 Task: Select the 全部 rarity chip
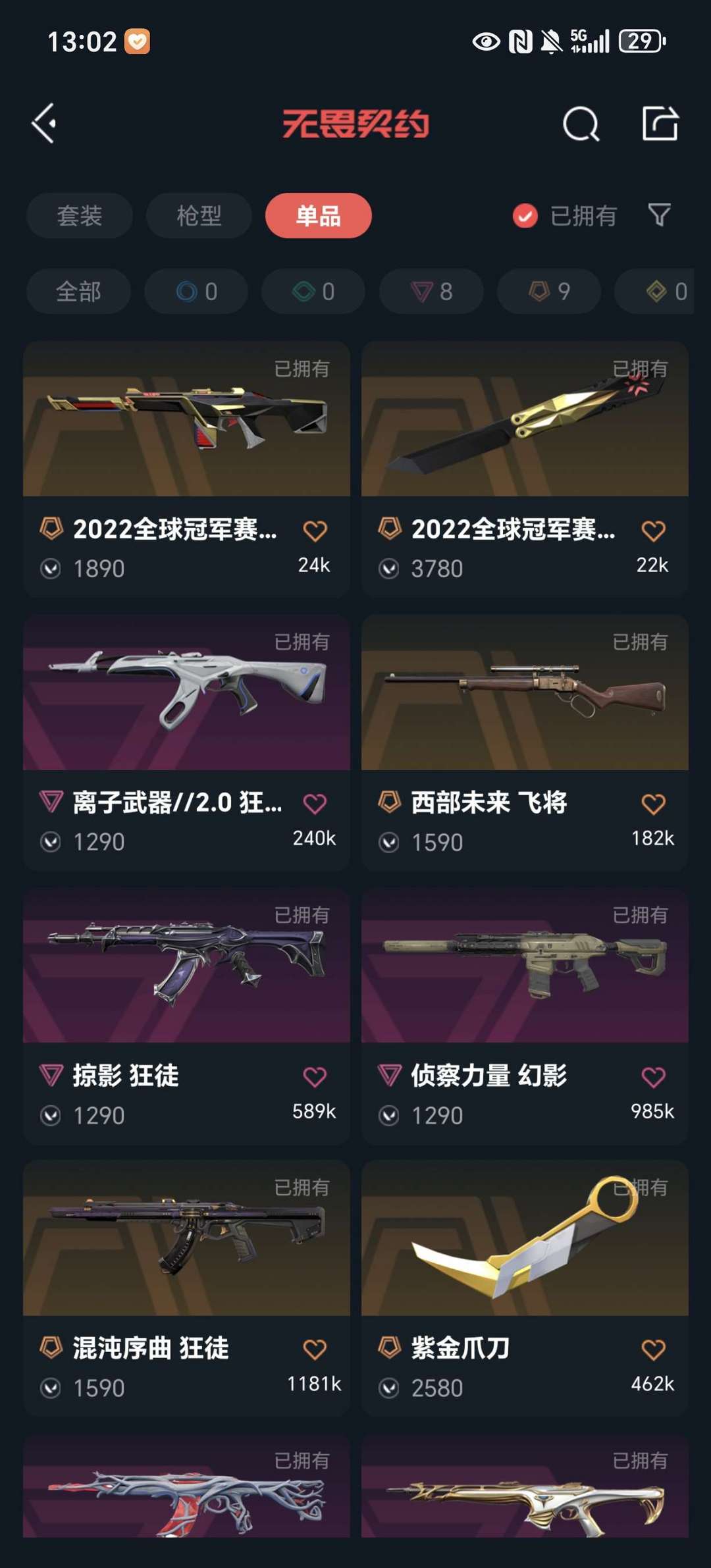pos(78,291)
